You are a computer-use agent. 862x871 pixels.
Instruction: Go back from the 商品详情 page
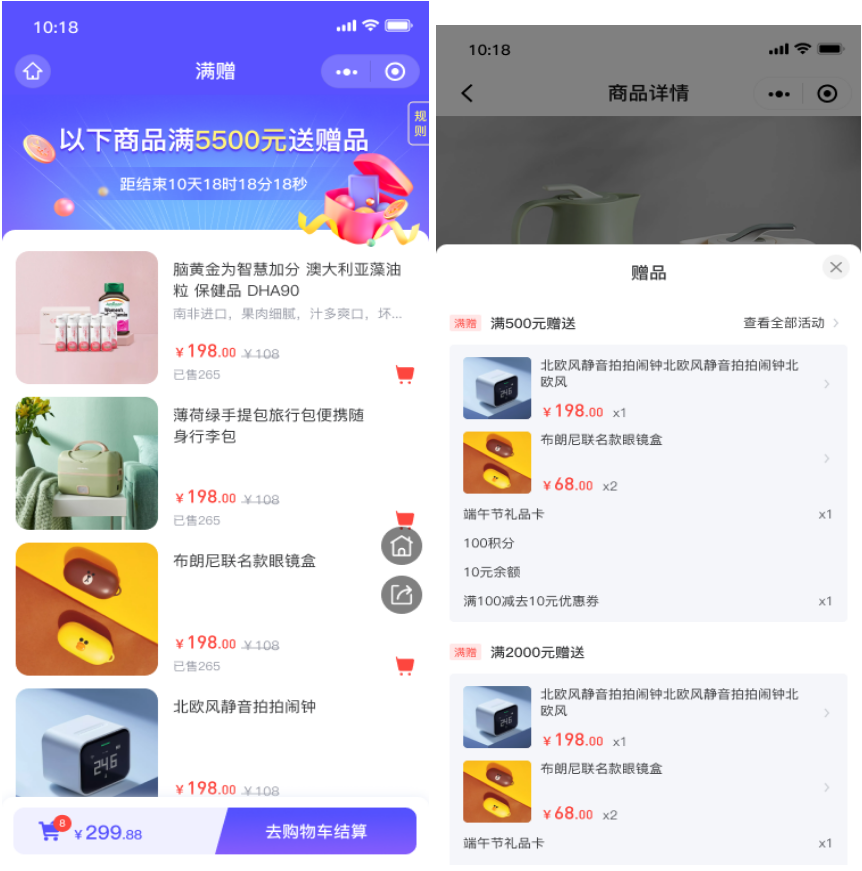click(x=467, y=93)
